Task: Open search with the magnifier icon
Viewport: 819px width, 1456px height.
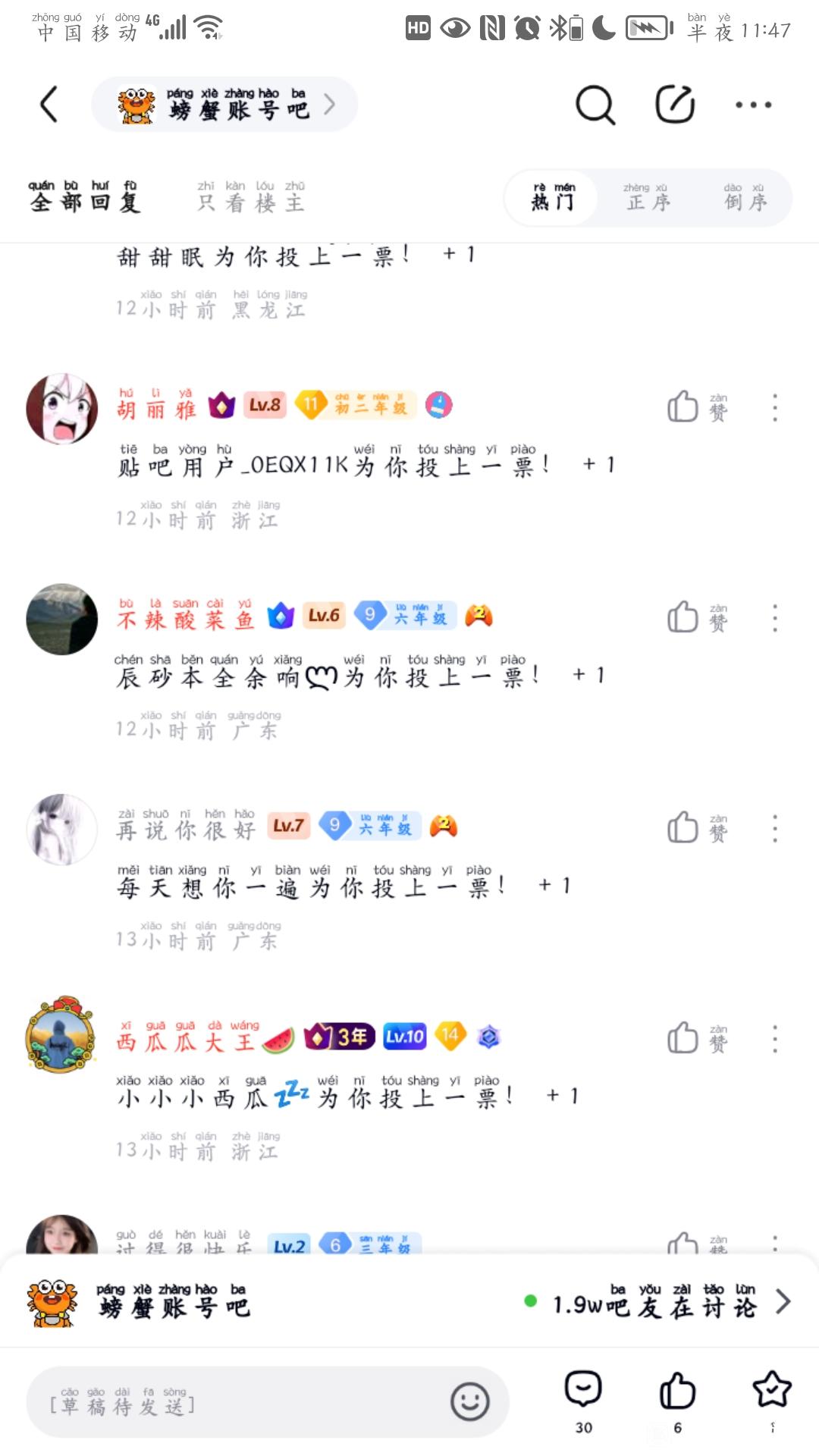Action: pos(595,105)
